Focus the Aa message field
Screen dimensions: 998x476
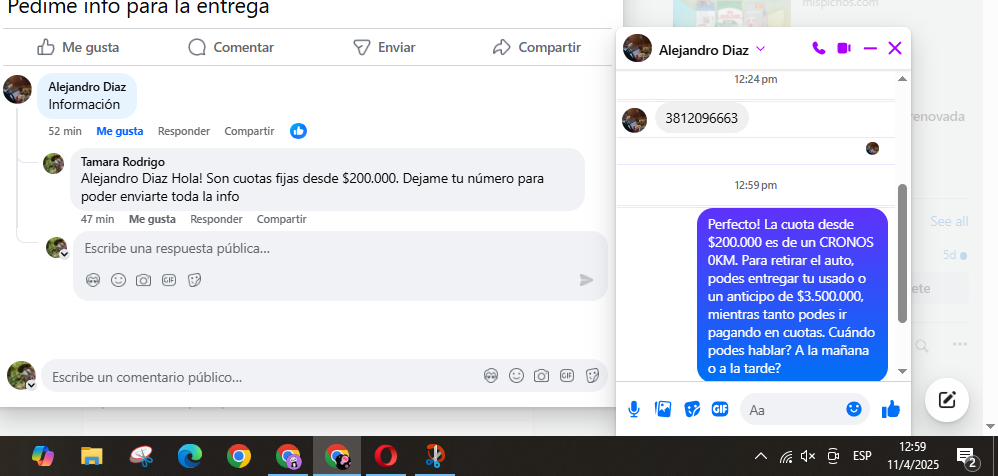(790, 409)
